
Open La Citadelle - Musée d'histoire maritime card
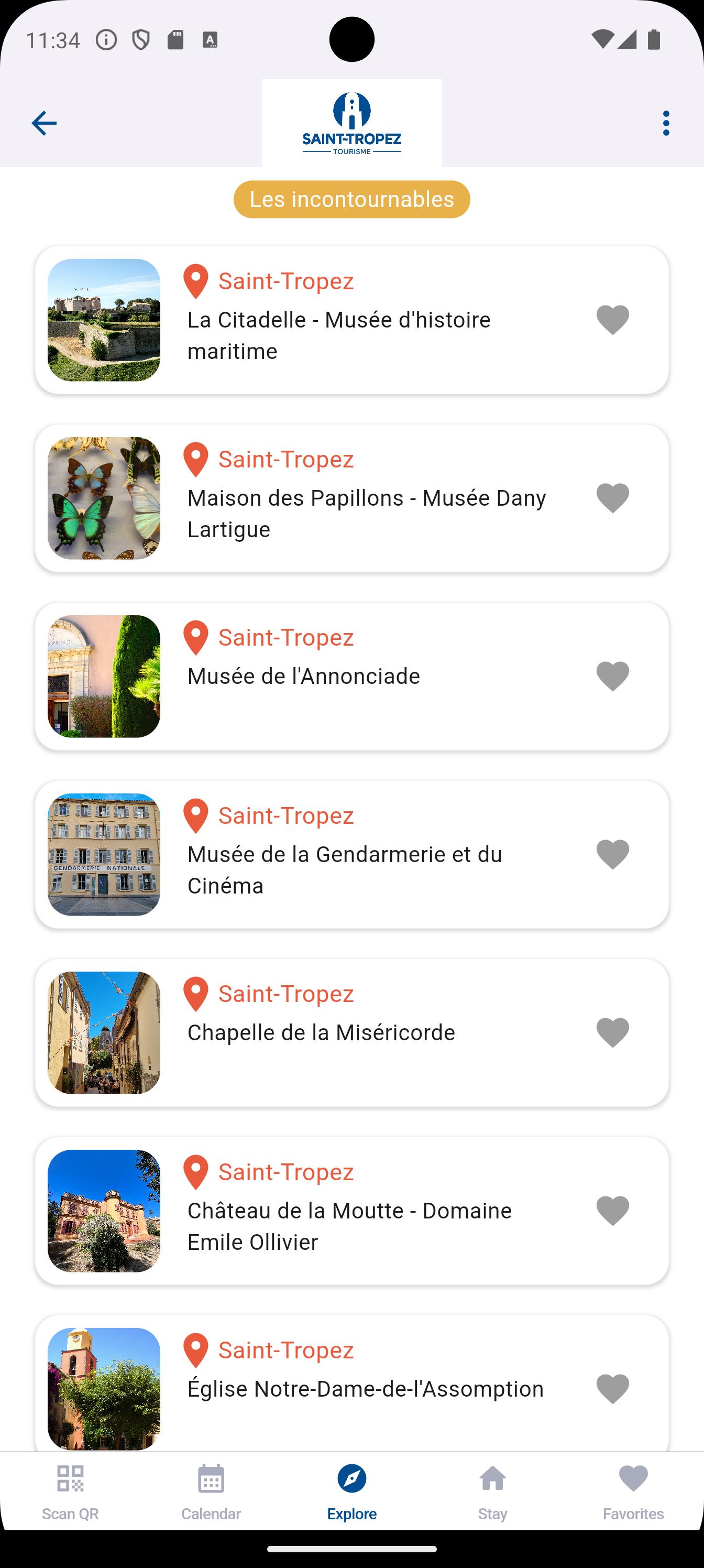(351, 320)
